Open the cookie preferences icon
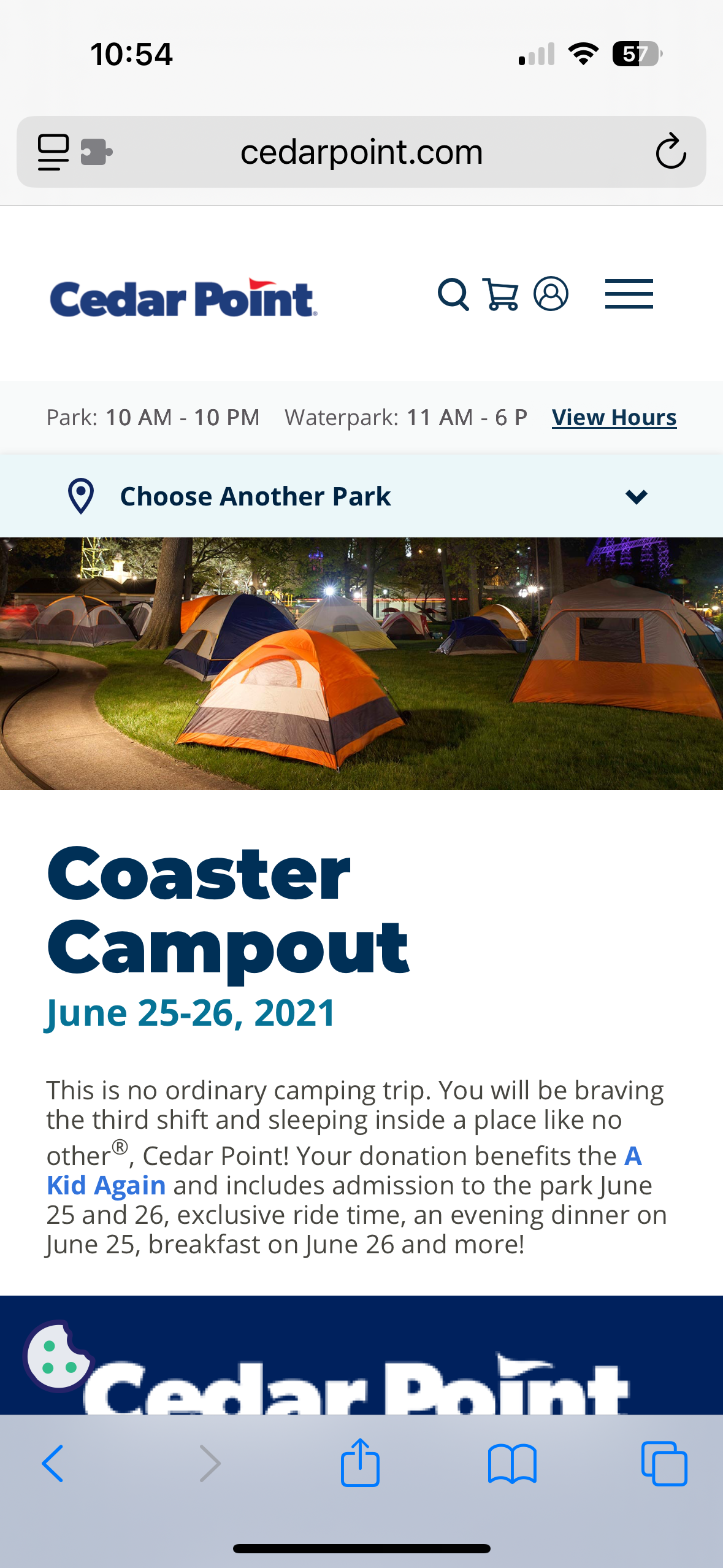Image resolution: width=723 pixels, height=1568 pixels. (58, 1356)
